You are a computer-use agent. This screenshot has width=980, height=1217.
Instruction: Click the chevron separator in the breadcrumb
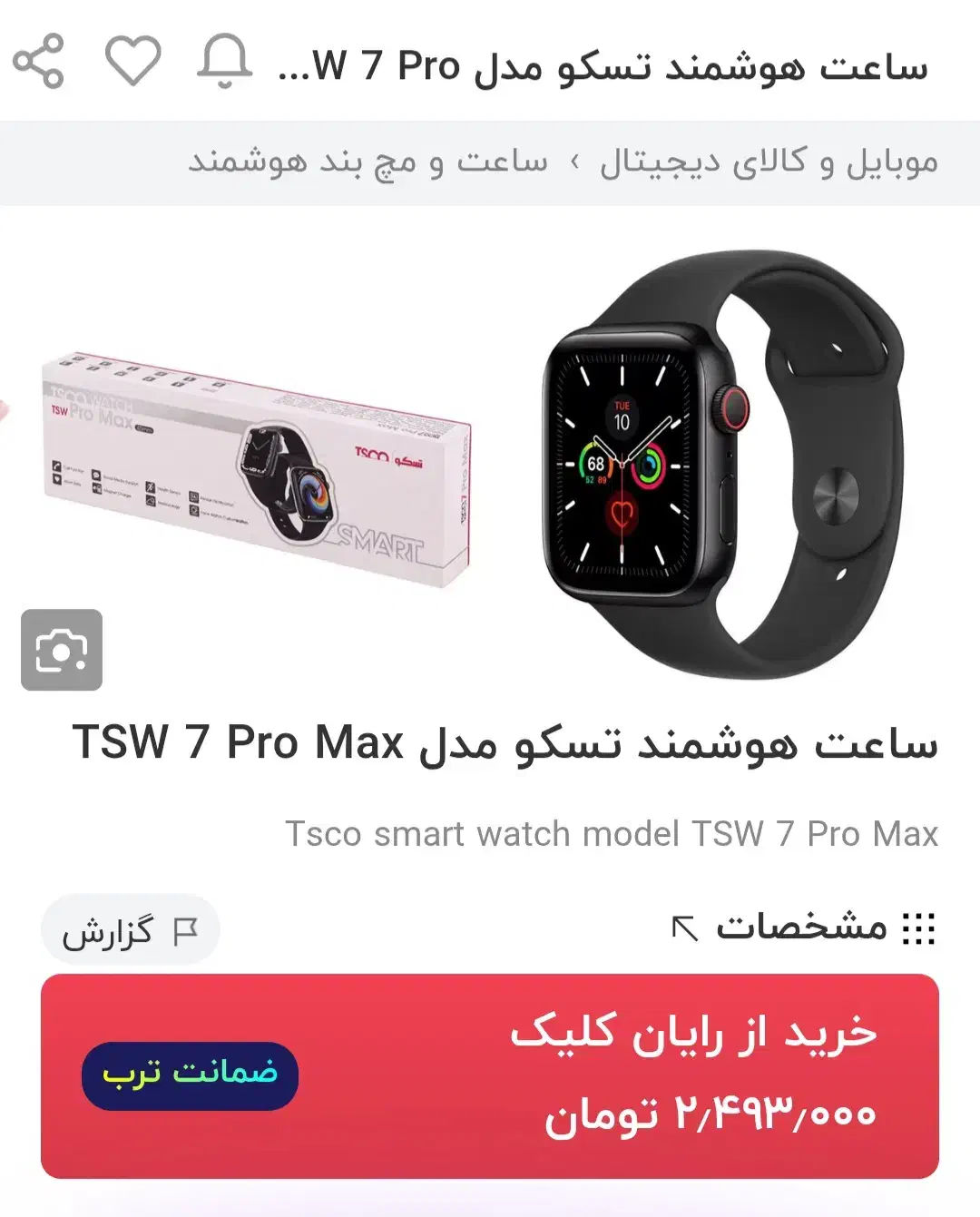pyautogui.click(x=574, y=162)
